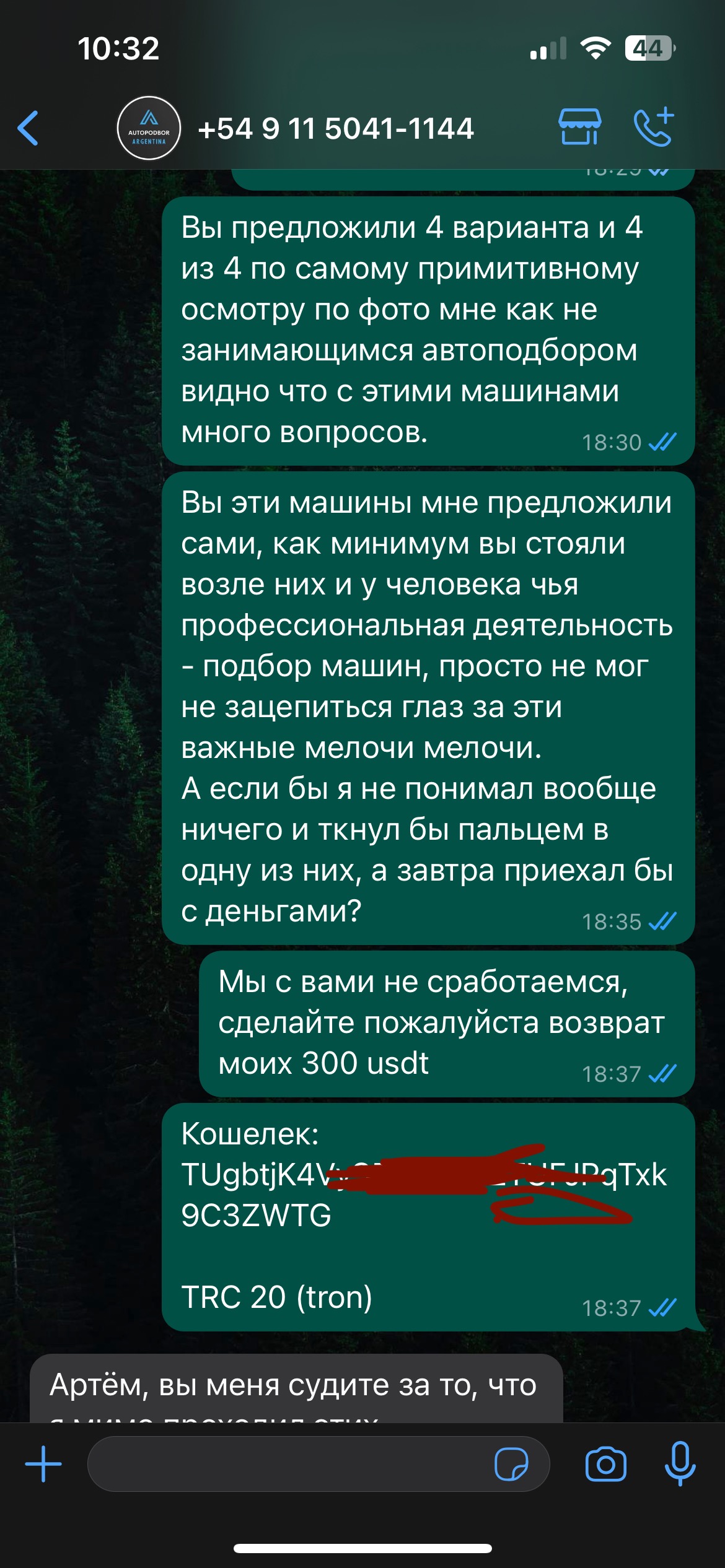725x1568 pixels.
Task: Open the business catalog storefront icon
Action: [579, 127]
